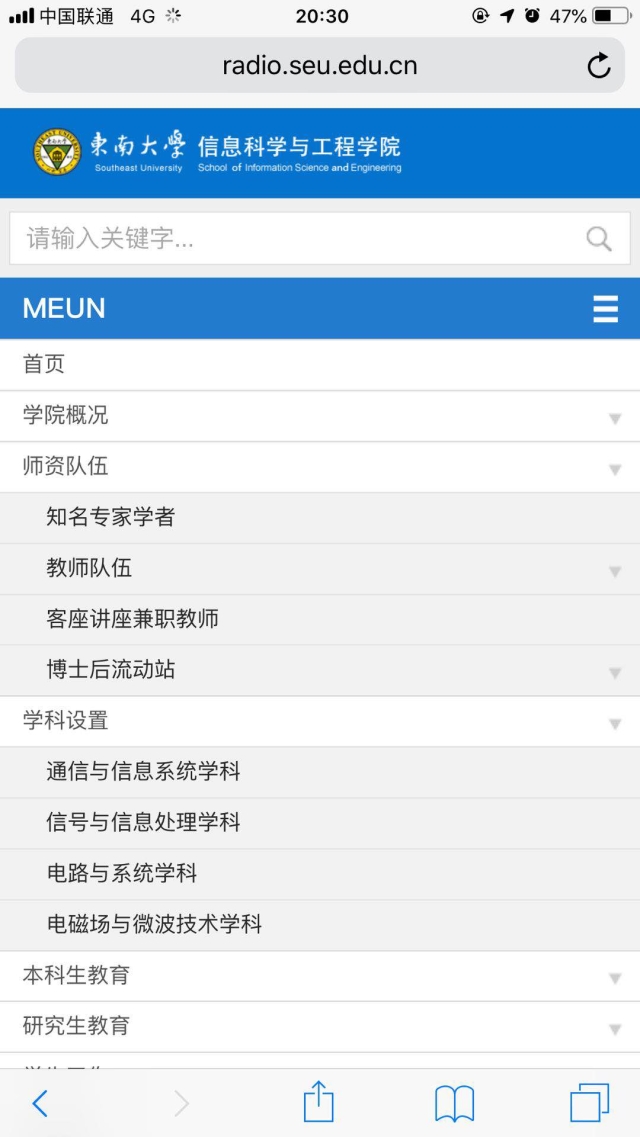The width and height of the screenshot is (640, 1137).
Task: Open 知名专家学者 page
Action: pyautogui.click(x=110, y=517)
